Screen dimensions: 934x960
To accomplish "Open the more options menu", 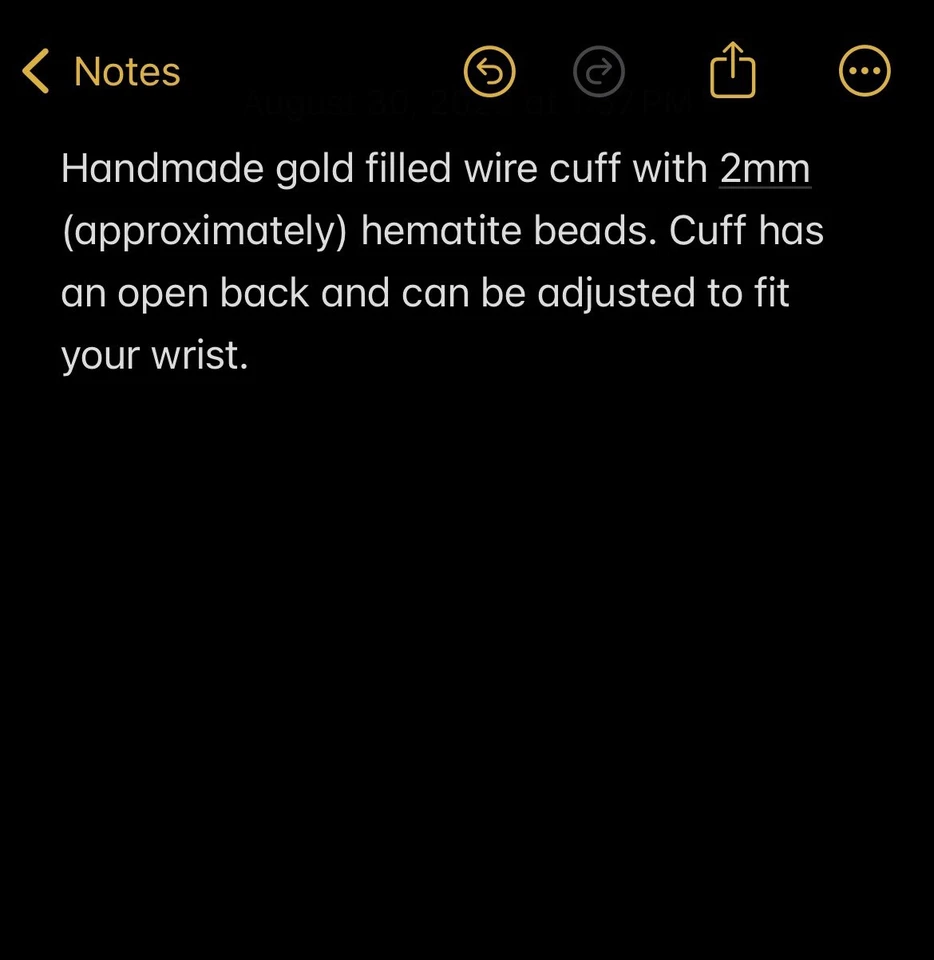I will pos(864,72).
